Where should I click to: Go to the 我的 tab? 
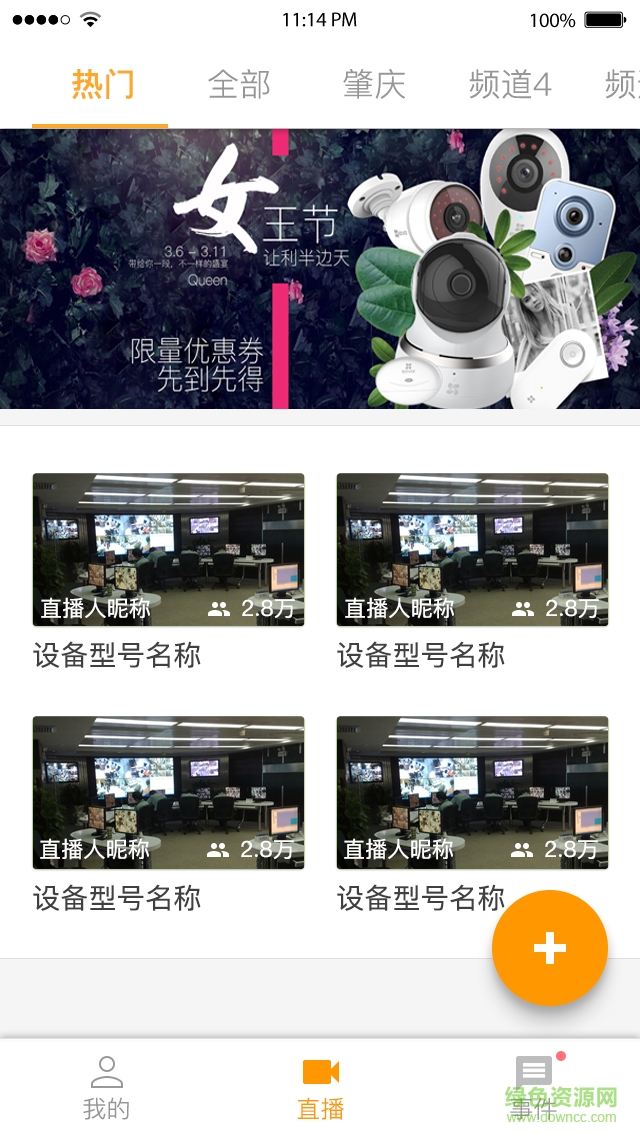coord(106,1087)
